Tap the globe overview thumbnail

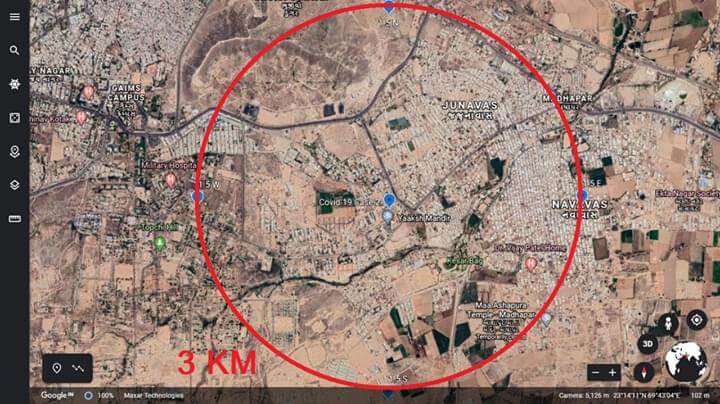pyautogui.click(x=686, y=362)
